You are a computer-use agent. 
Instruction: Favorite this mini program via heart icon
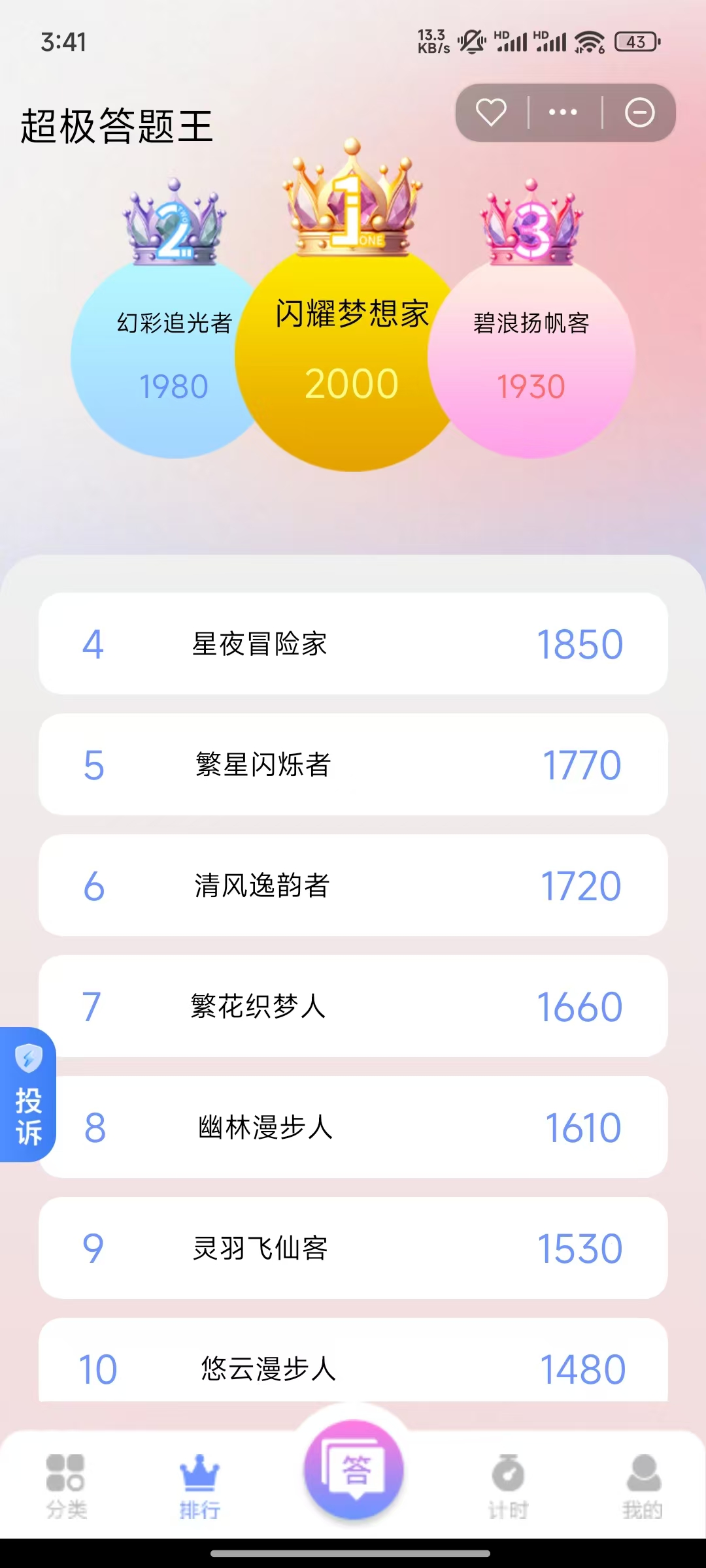[x=491, y=112]
